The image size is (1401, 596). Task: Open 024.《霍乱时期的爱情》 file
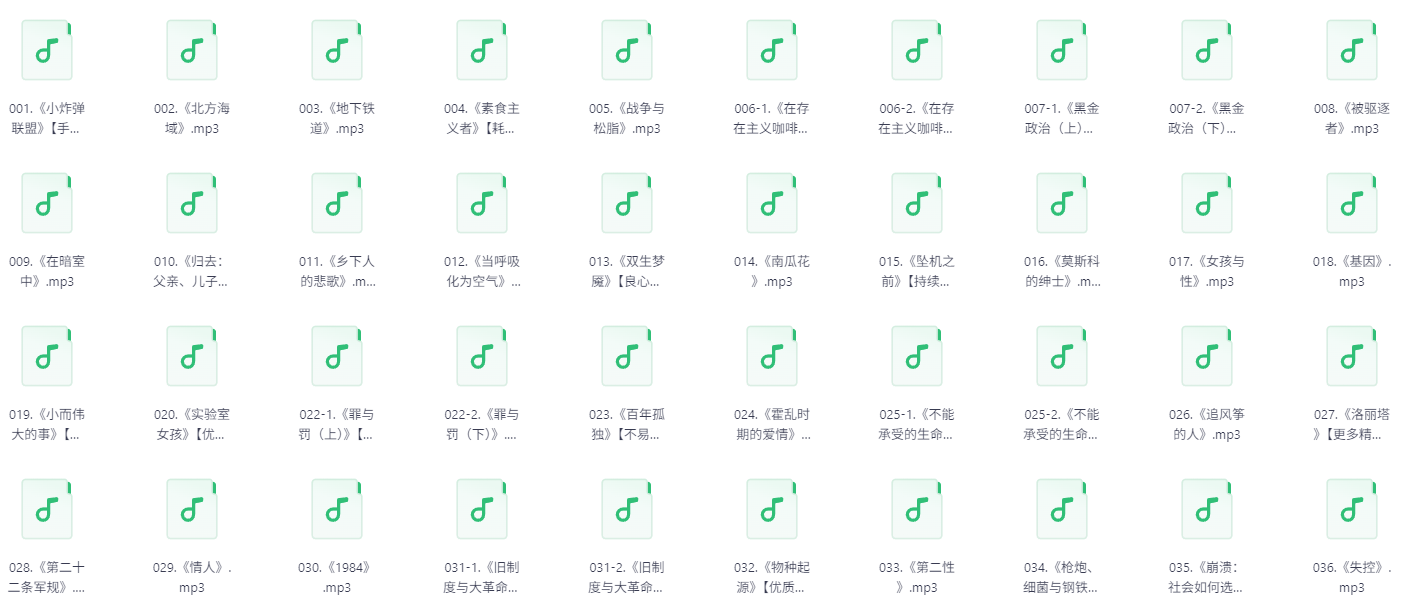[x=772, y=356]
